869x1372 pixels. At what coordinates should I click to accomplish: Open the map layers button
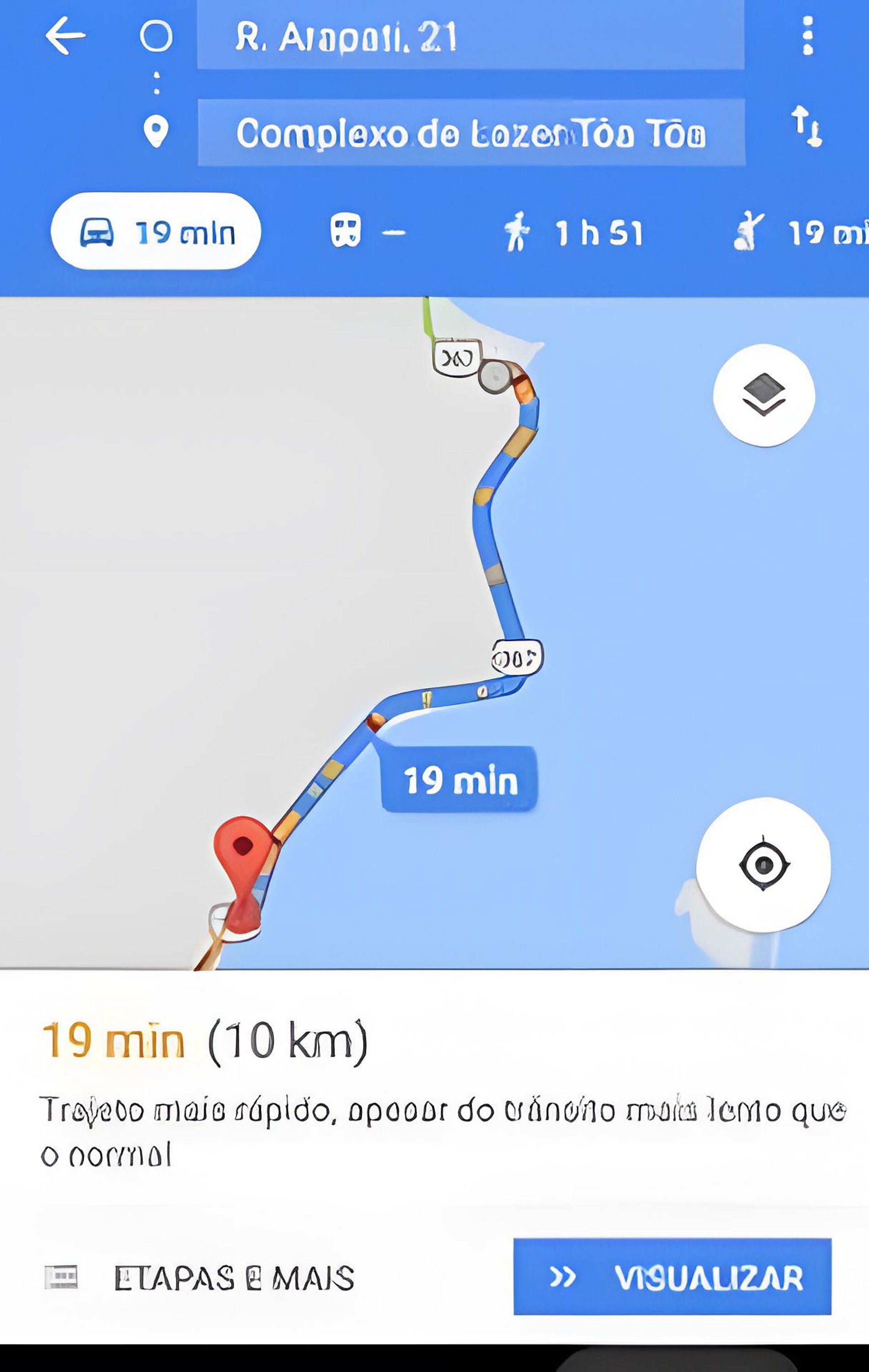tap(764, 395)
